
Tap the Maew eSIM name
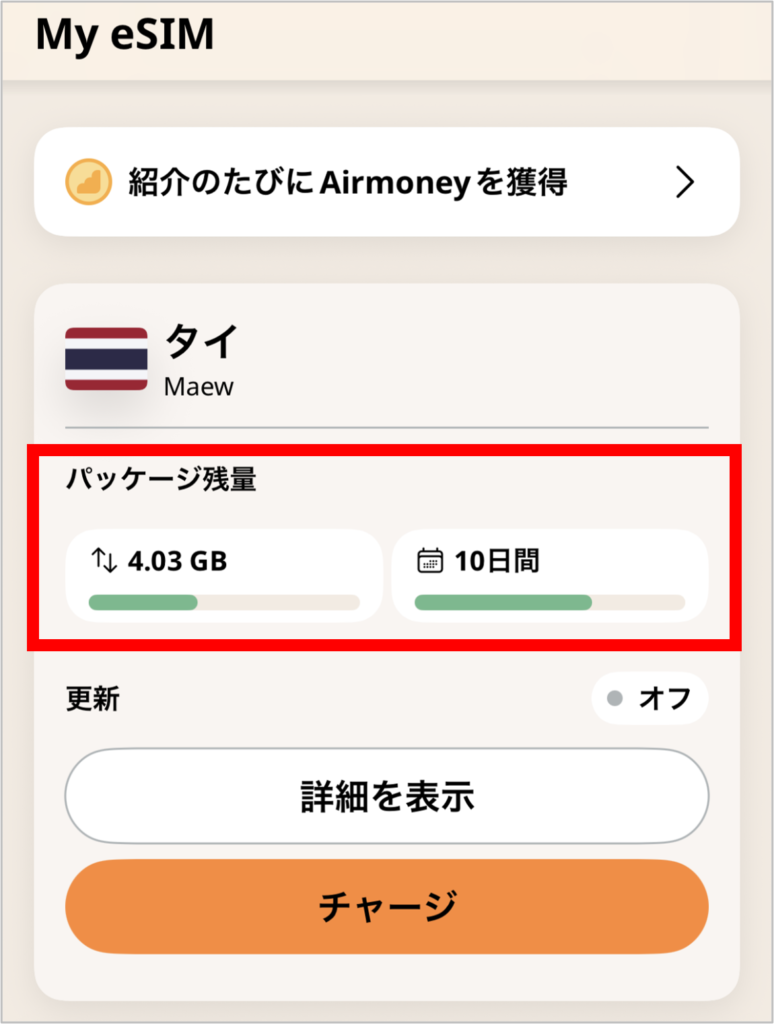point(197,387)
